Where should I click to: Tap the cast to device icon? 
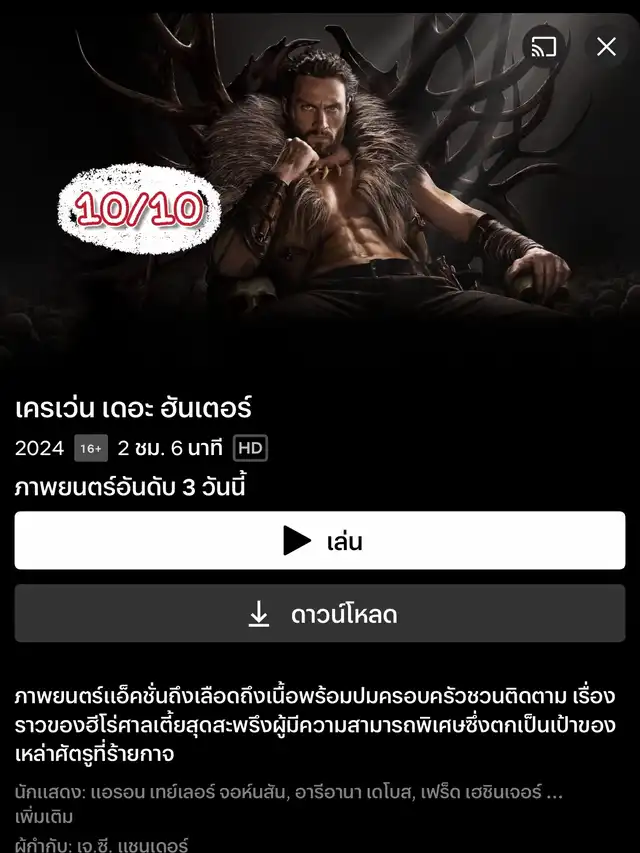pyautogui.click(x=544, y=47)
